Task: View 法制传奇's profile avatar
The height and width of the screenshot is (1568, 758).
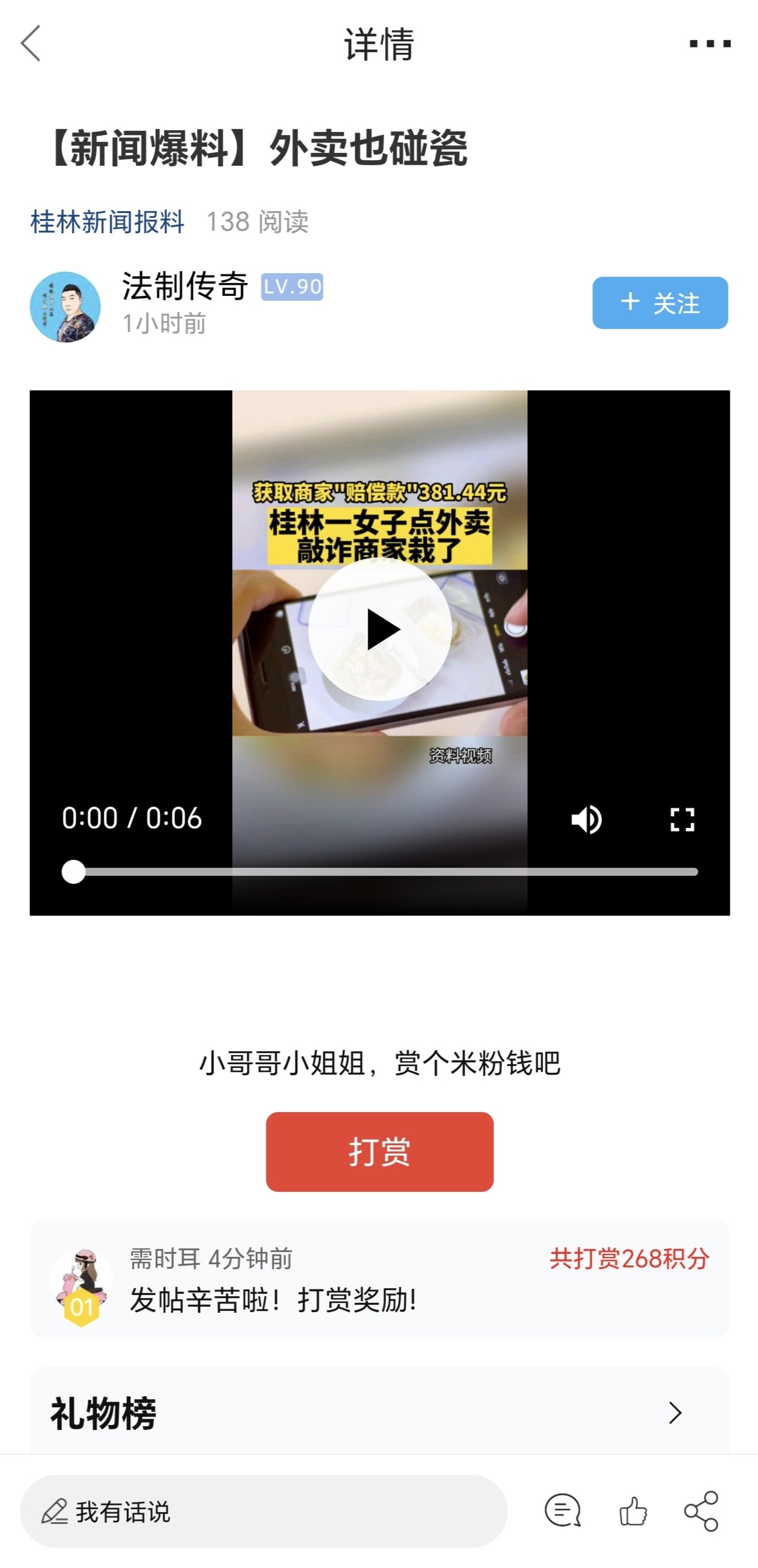Action: pos(65,306)
